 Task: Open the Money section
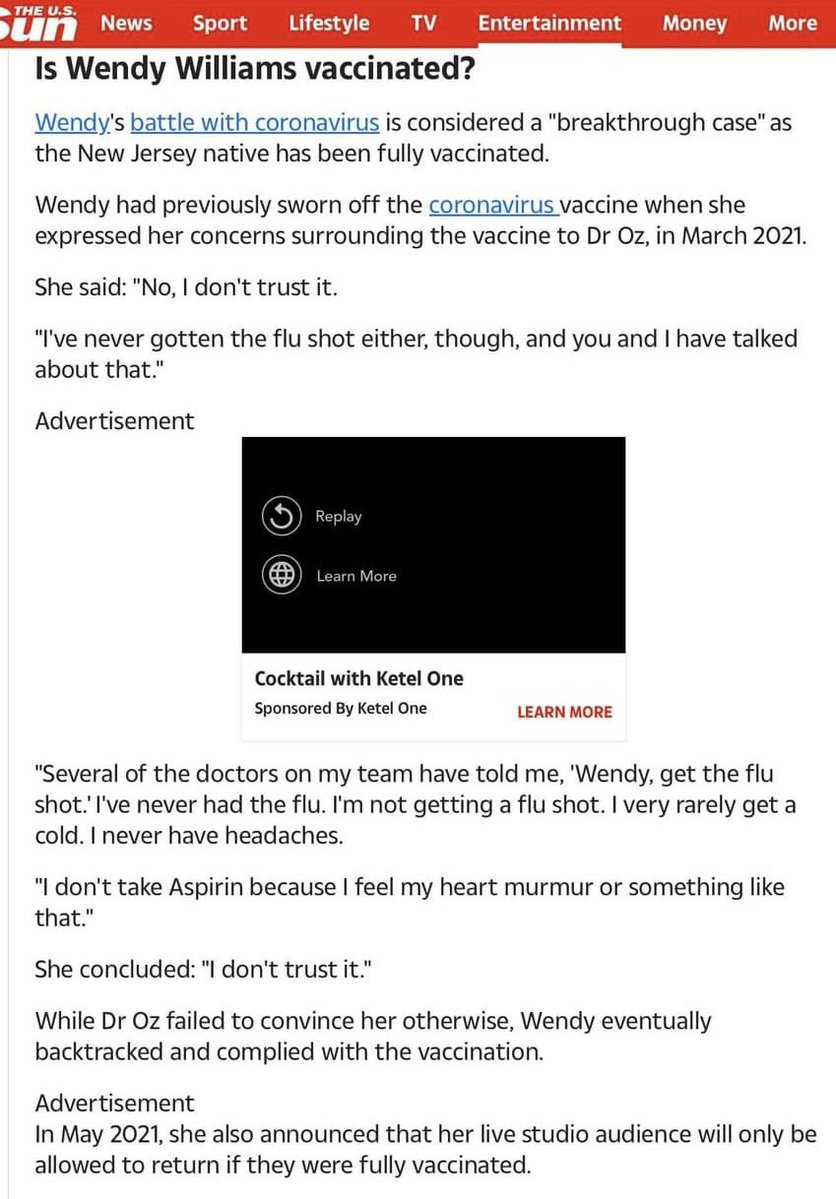coord(694,22)
